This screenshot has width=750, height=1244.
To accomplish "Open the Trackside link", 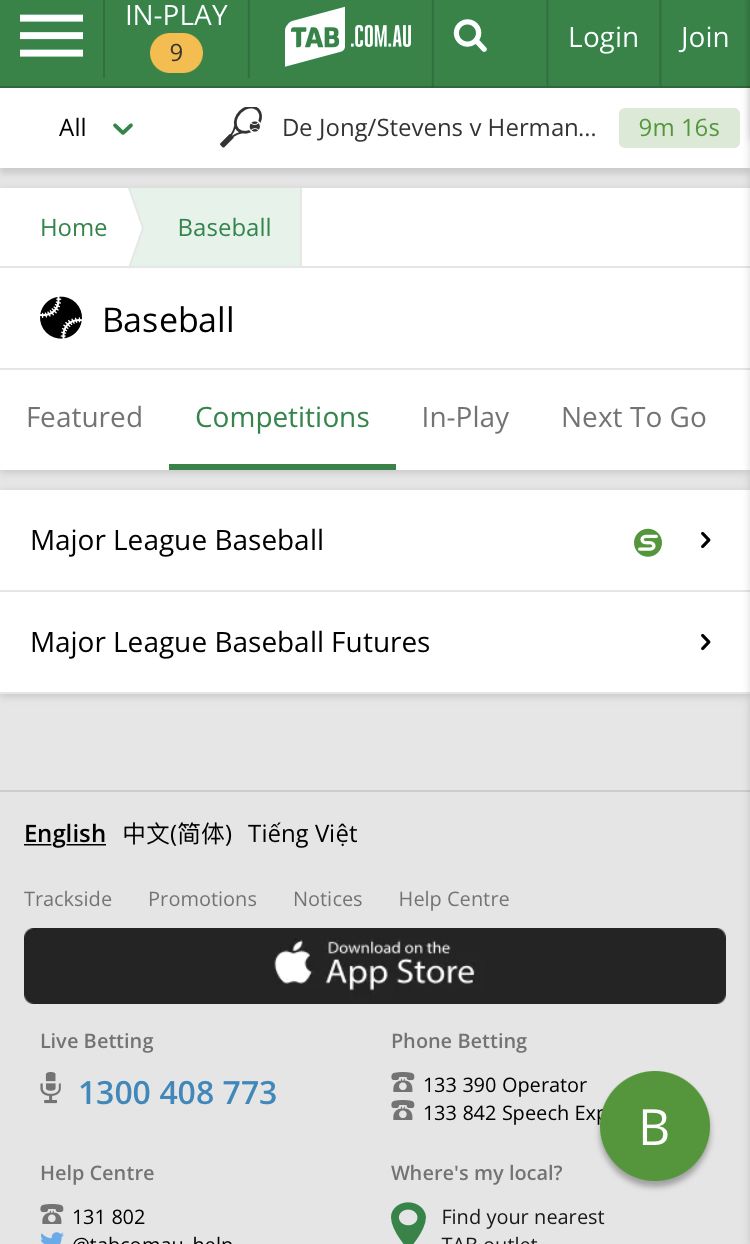I will point(68,899).
